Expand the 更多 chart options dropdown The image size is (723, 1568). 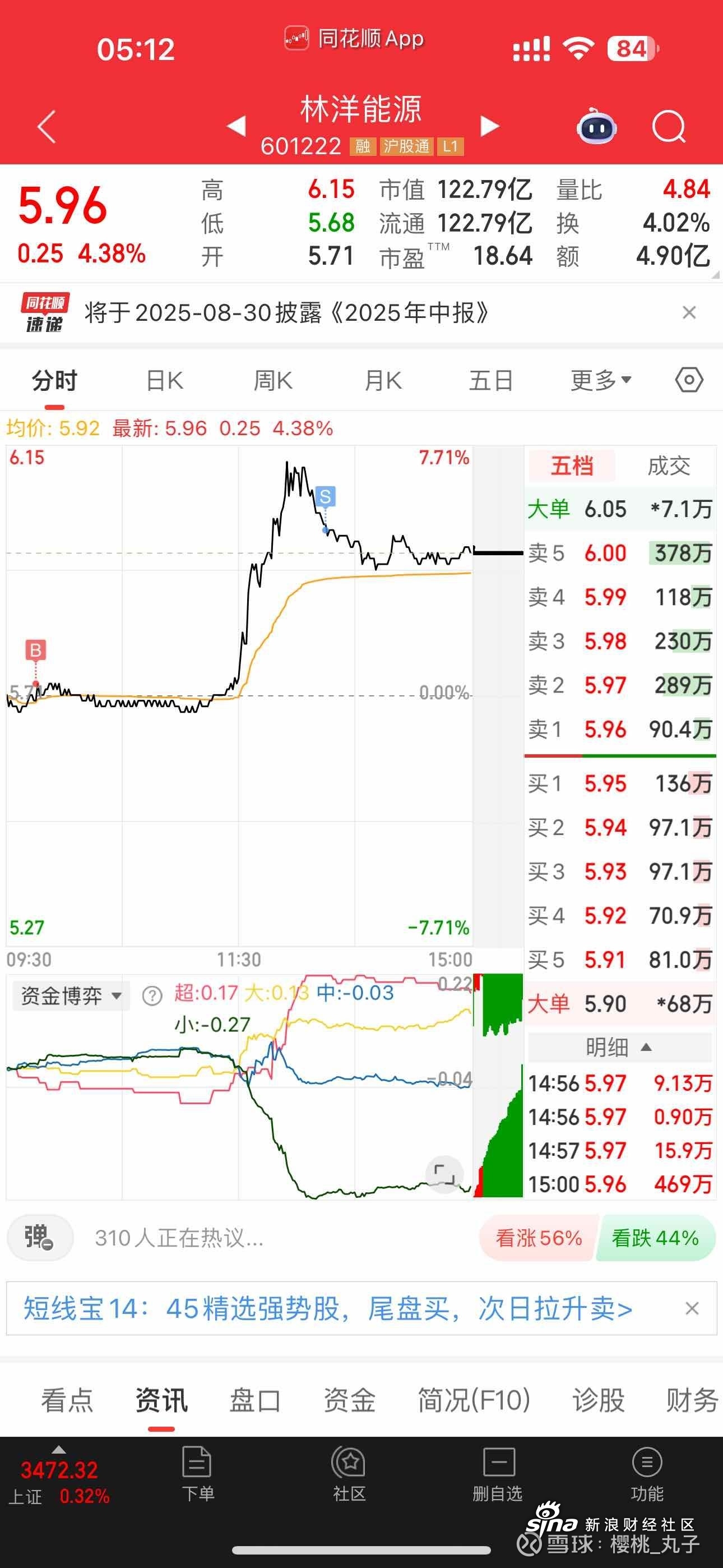(601, 381)
